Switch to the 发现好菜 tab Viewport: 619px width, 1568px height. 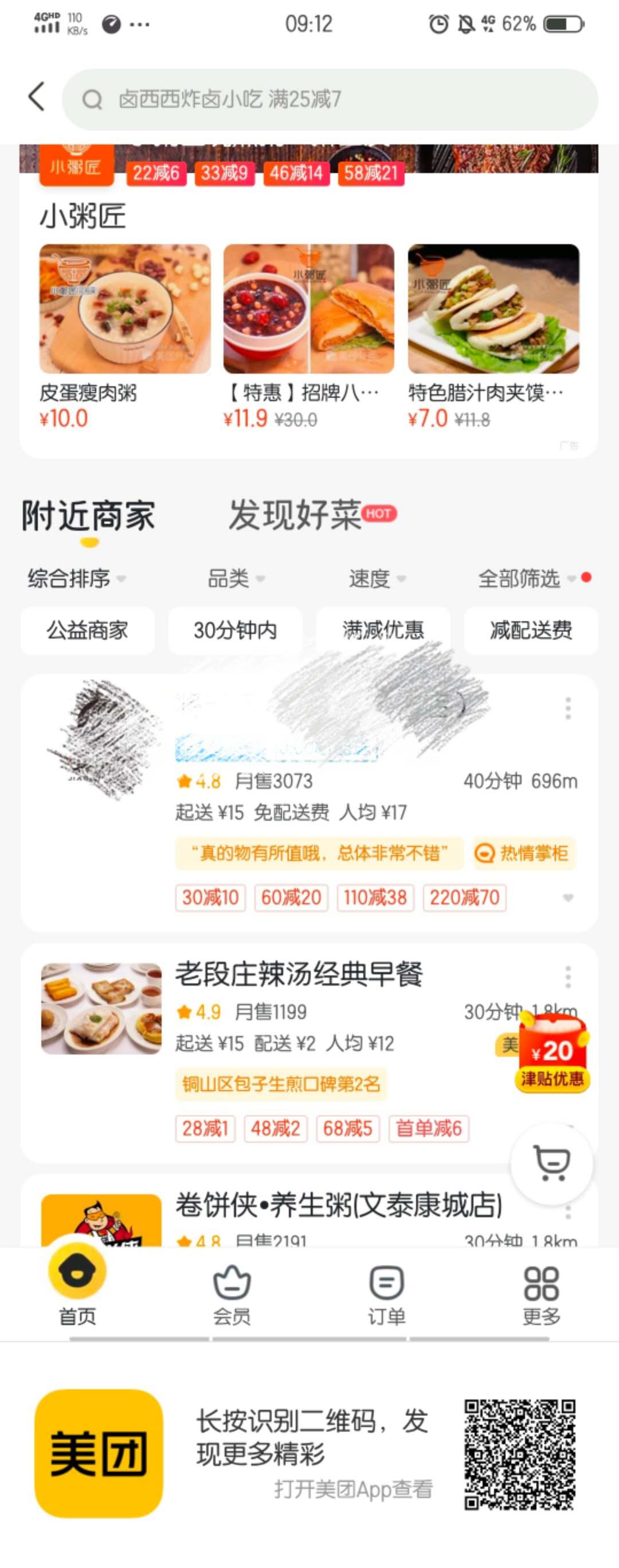pos(296,515)
